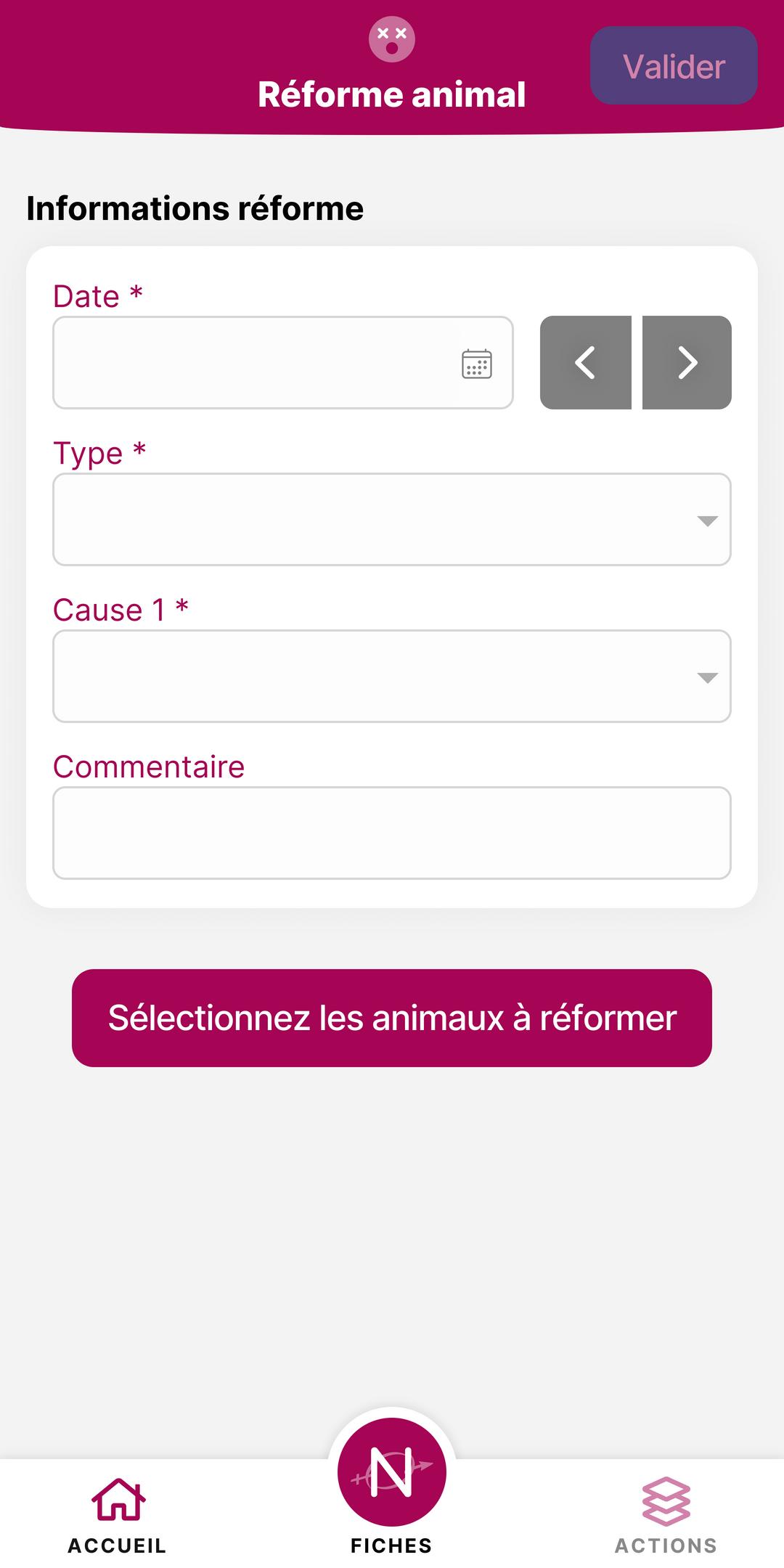
Task: Expand the Cause 1 dropdown
Action: [x=392, y=676]
